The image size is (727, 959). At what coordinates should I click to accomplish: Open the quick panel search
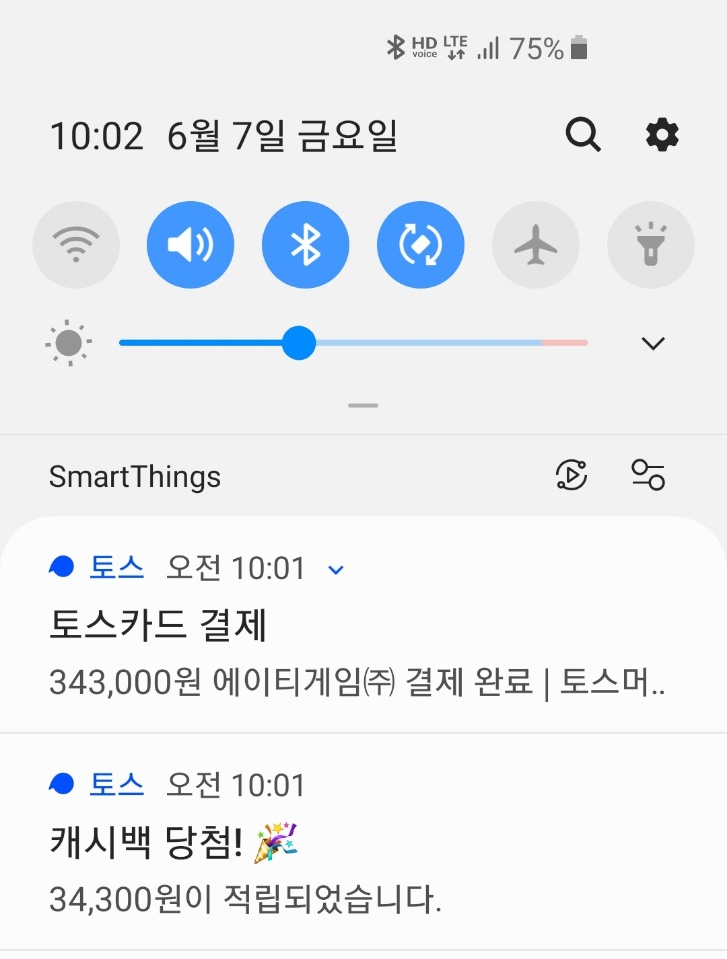[x=583, y=134]
